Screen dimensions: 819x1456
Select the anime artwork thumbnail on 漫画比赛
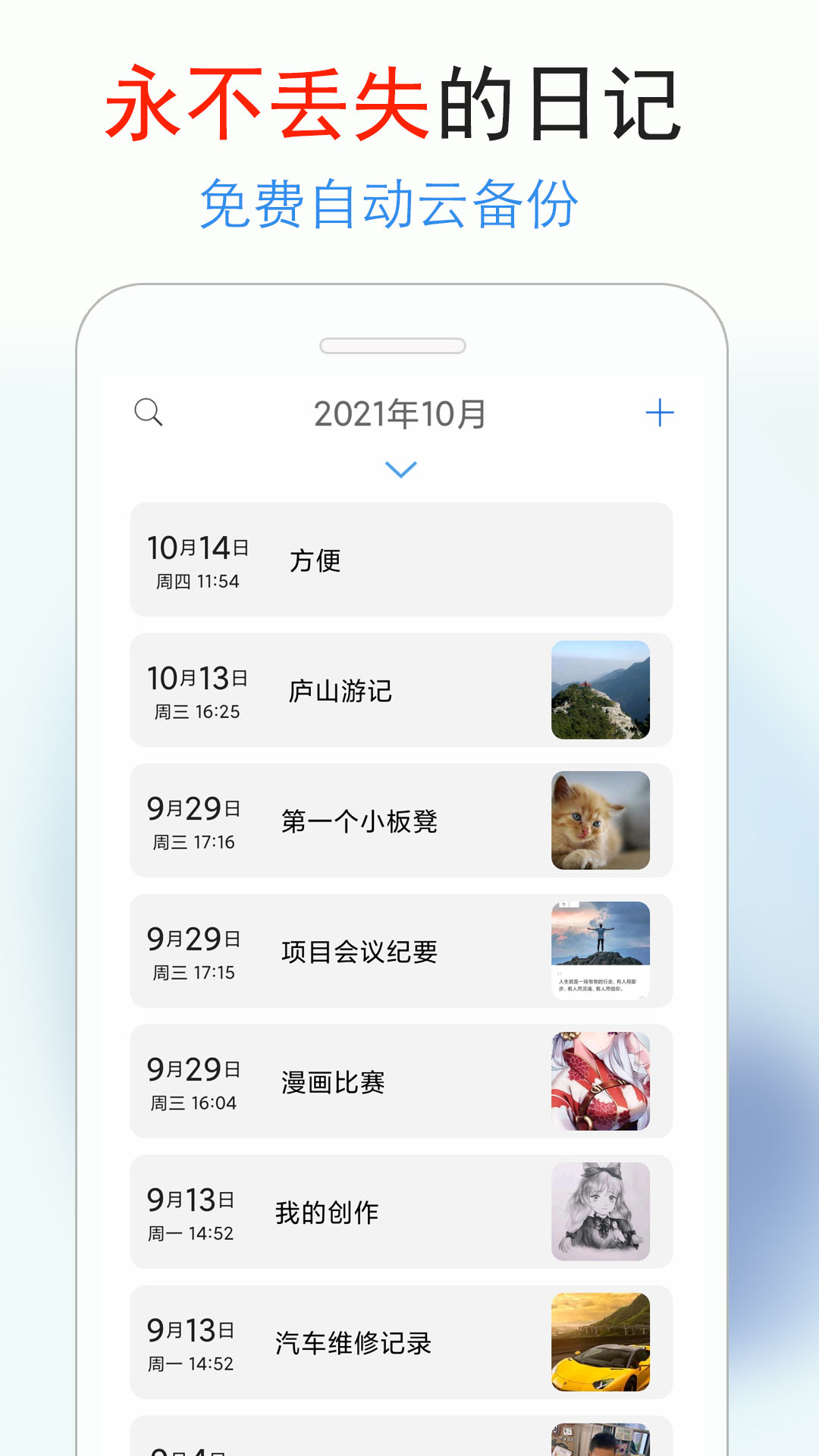coord(601,1081)
